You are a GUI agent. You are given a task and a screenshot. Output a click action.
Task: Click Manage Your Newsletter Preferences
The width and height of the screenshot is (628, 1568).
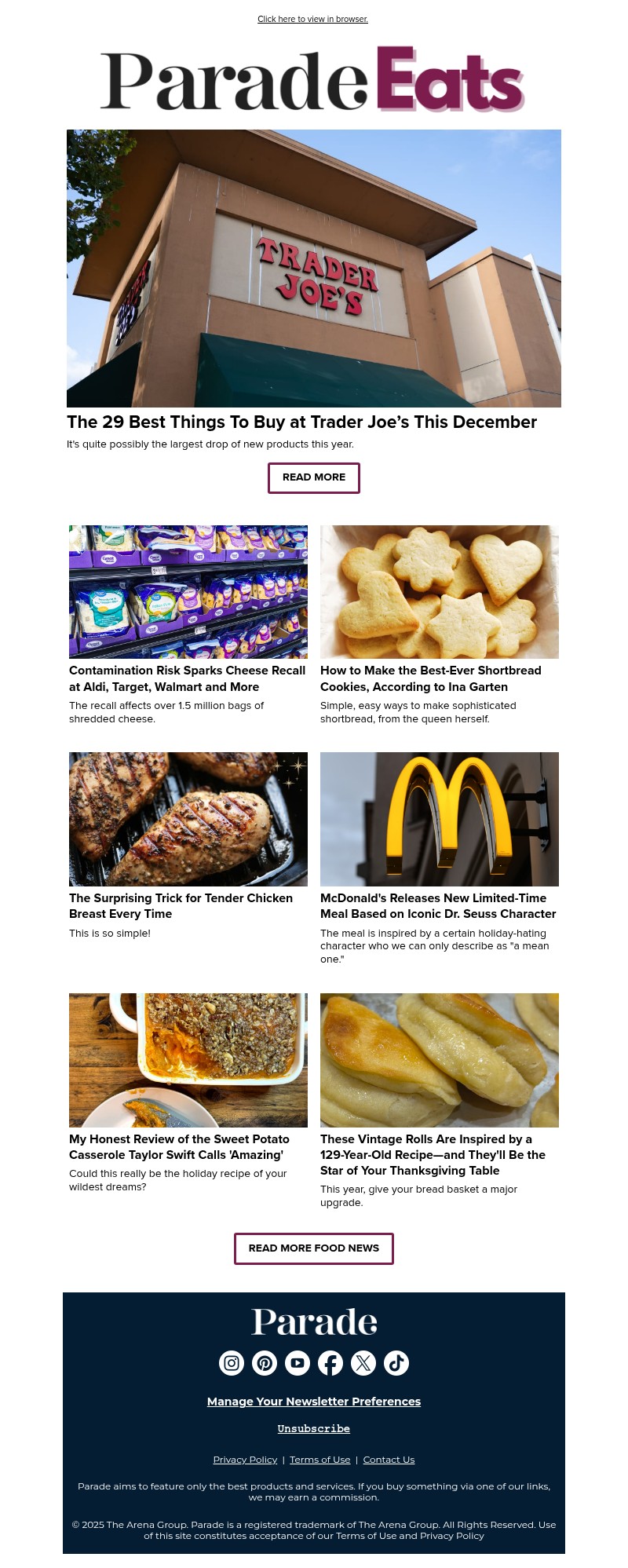click(x=314, y=1402)
